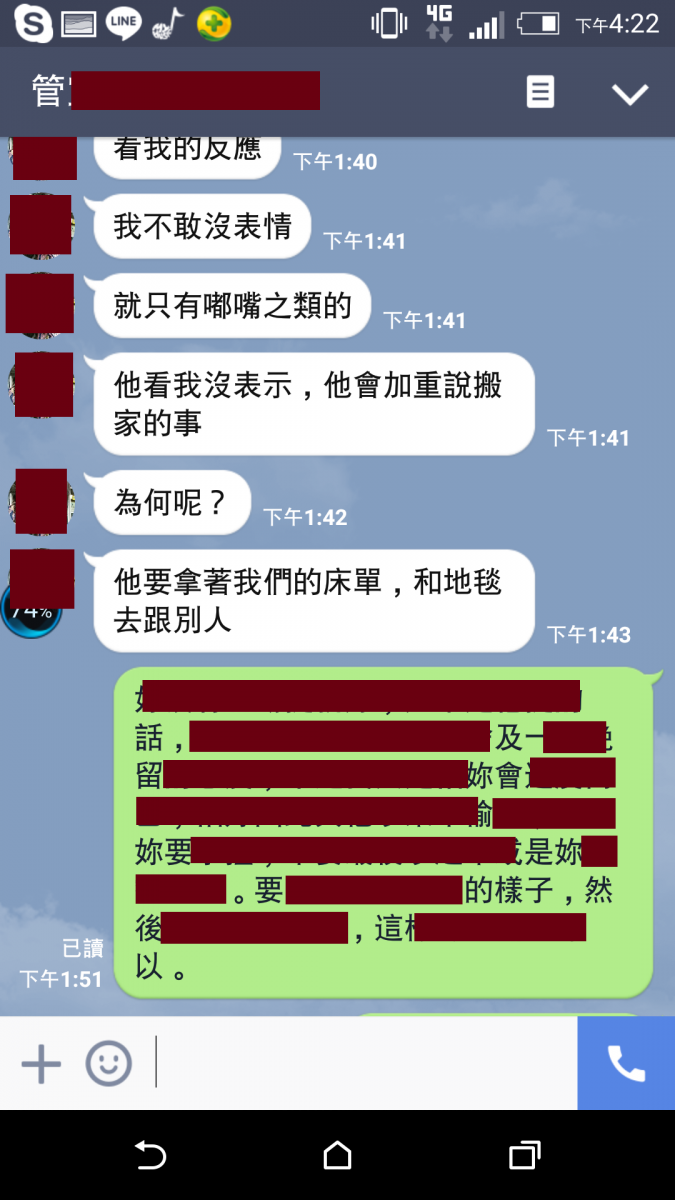675x1200 pixels.
Task: Start a voice call with the phone button
Action: tap(626, 1064)
